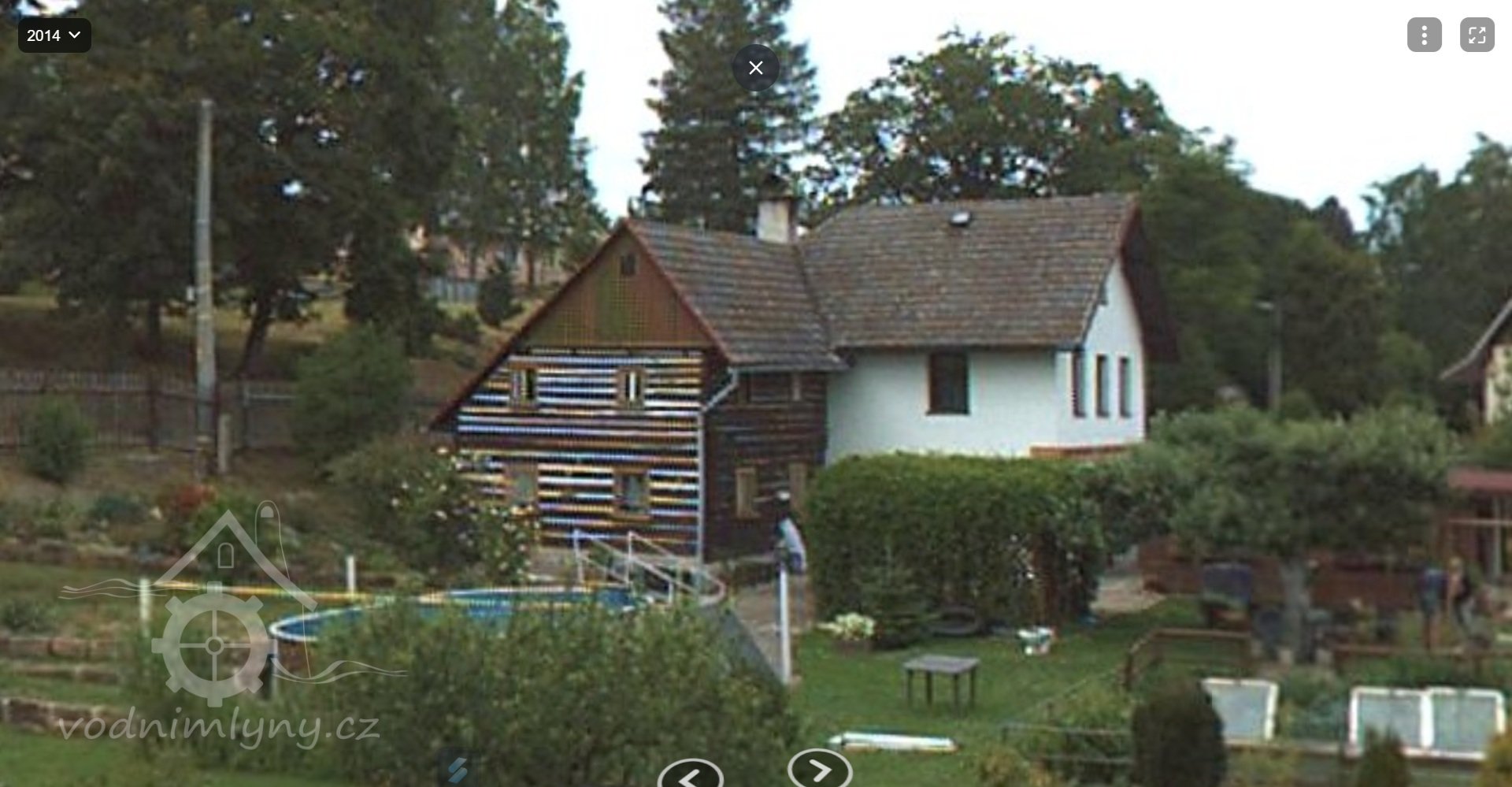Open the 2014 year dropdown
Image resolution: width=1512 pixels, height=787 pixels.
[x=54, y=35]
